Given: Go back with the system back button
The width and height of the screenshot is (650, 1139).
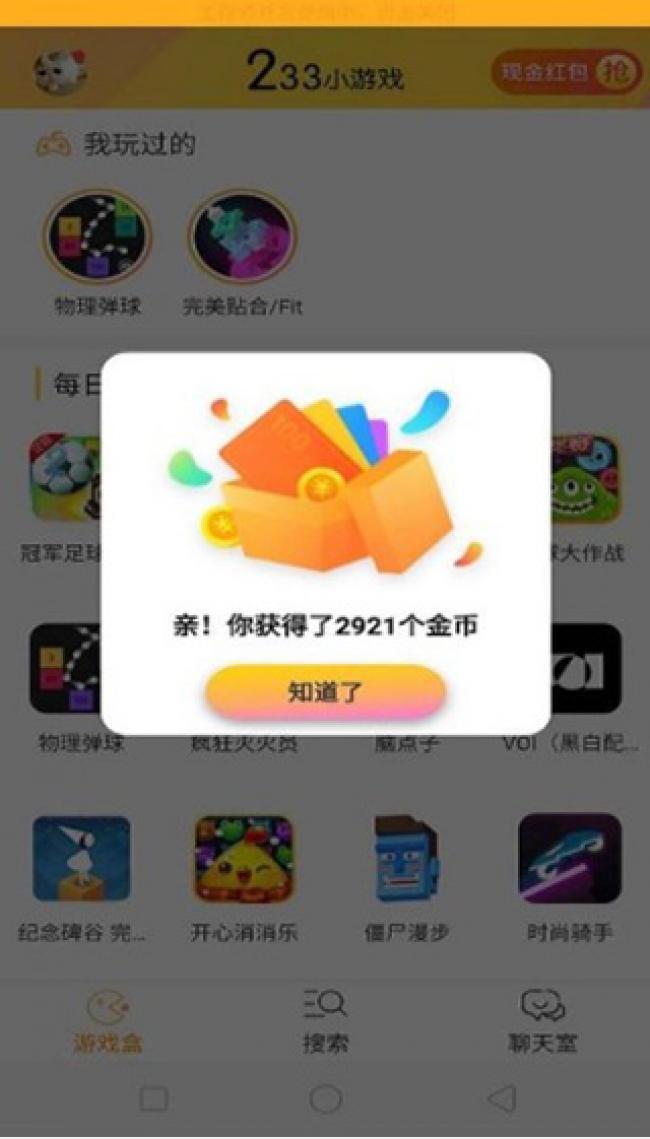Looking at the screenshot, I should pos(501,1099).
